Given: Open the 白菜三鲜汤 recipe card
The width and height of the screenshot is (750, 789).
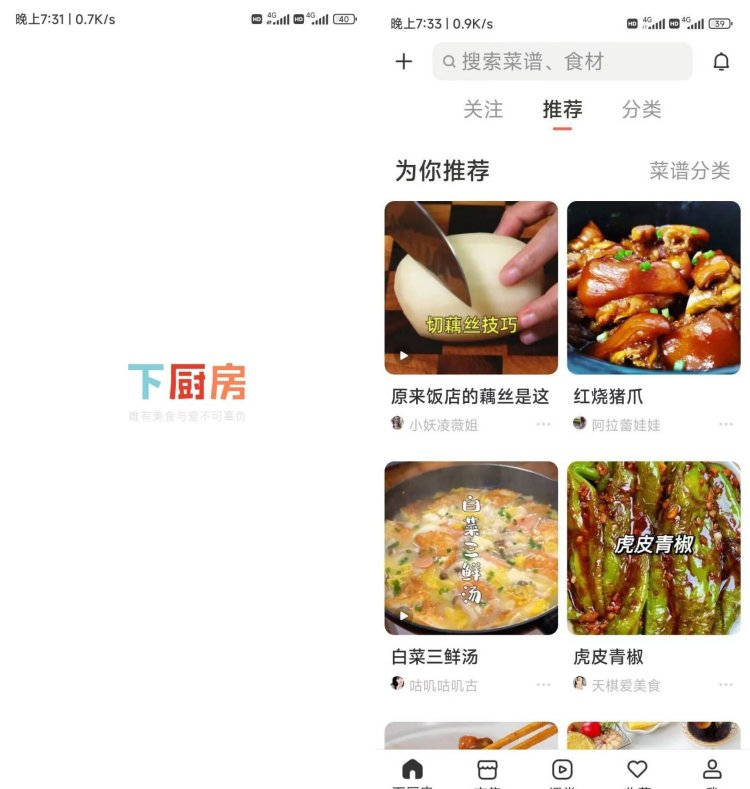Looking at the screenshot, I should tap(471, 548).
